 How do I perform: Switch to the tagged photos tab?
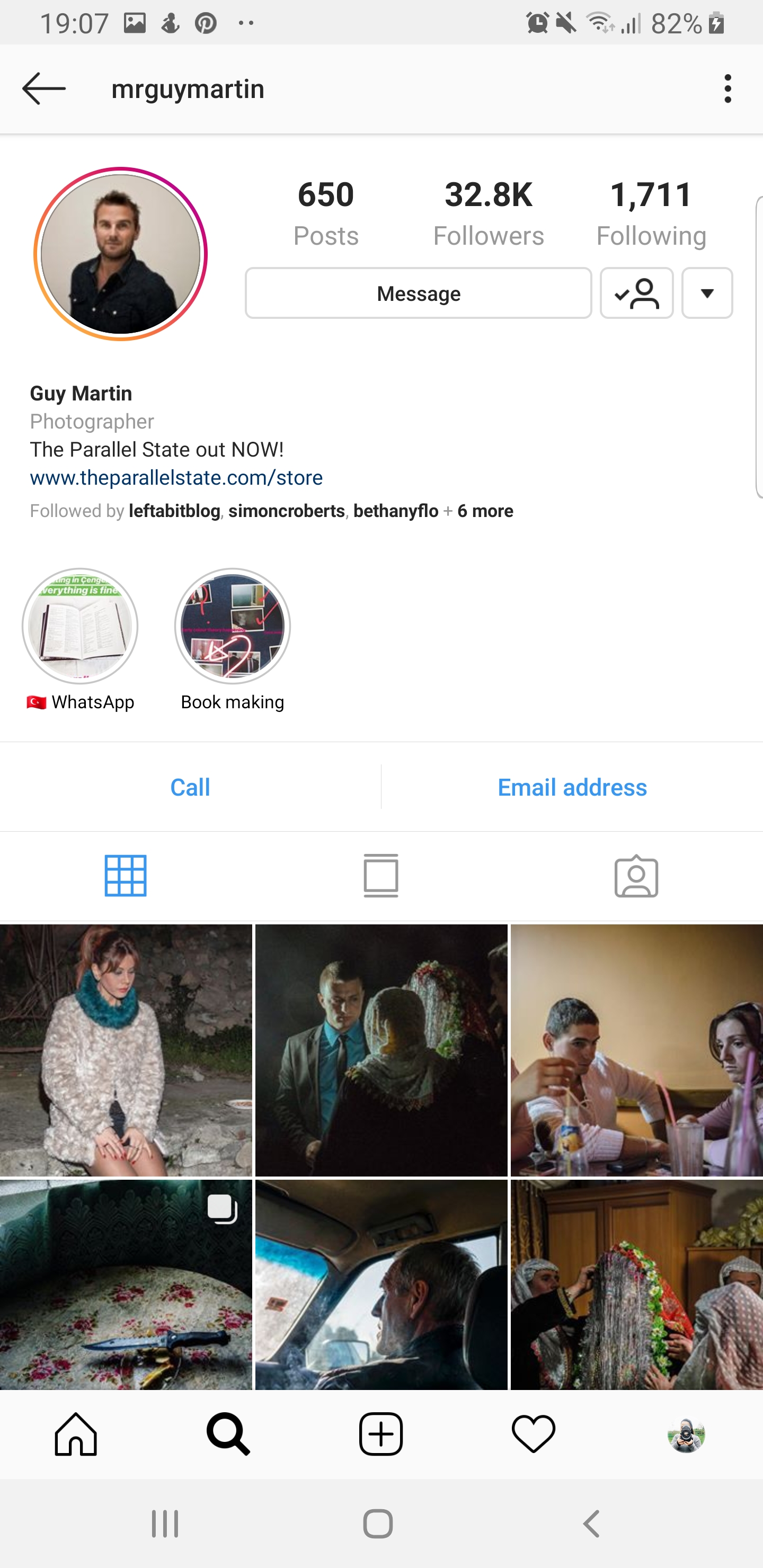(x=636, y=876)
